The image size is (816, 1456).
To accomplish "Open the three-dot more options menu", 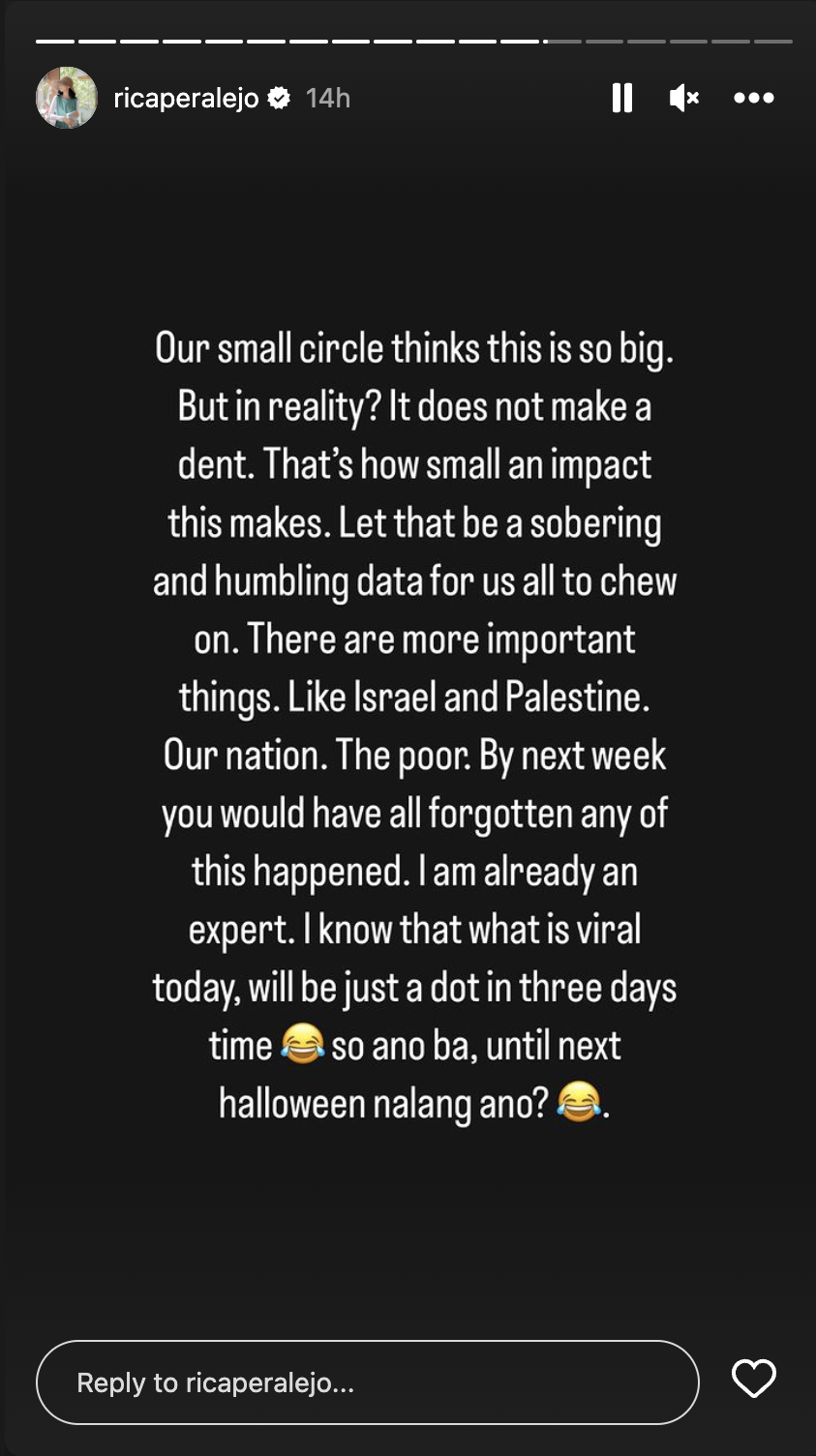I will (753, 98).
